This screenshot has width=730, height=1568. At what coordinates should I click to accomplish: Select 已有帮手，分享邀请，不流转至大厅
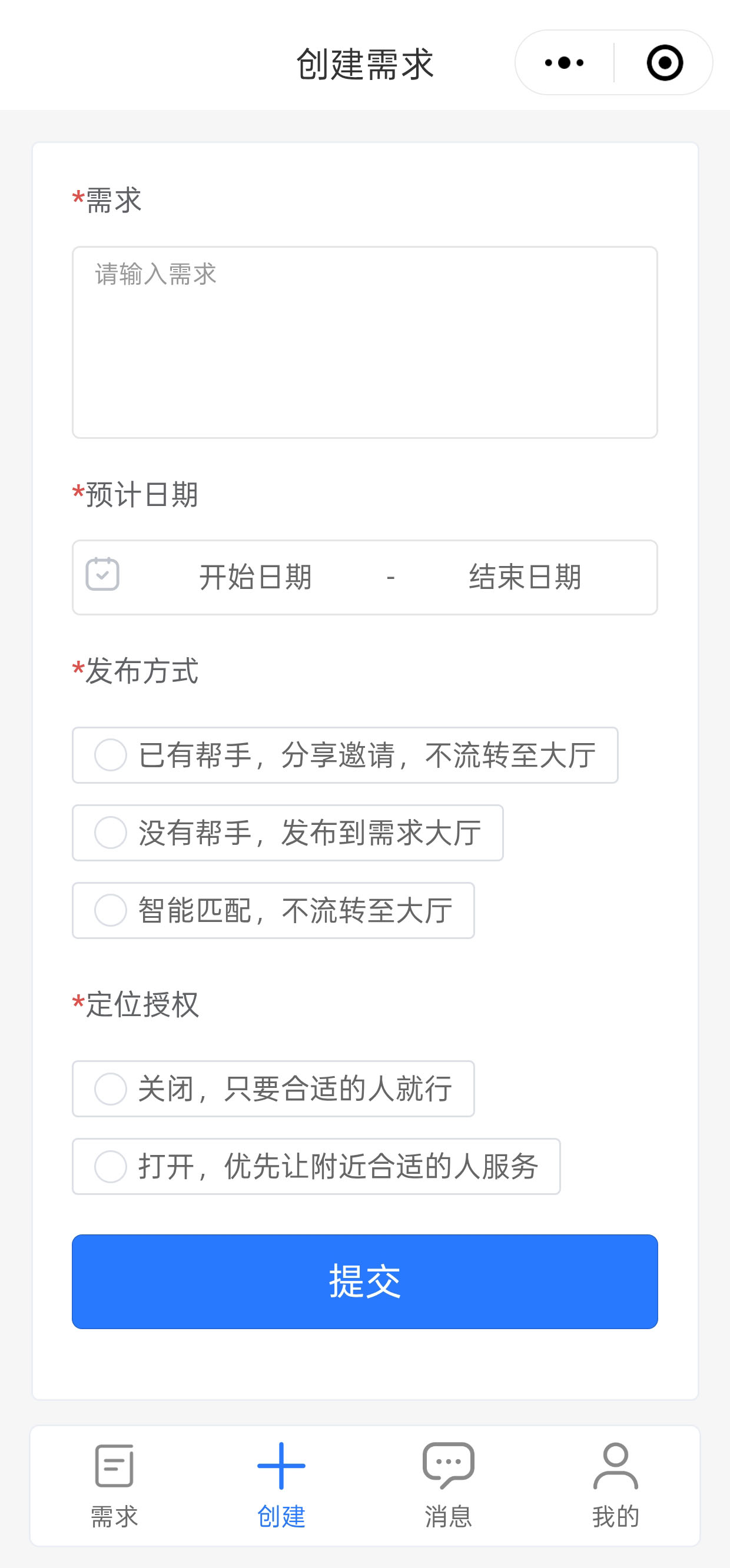(345, 755)
